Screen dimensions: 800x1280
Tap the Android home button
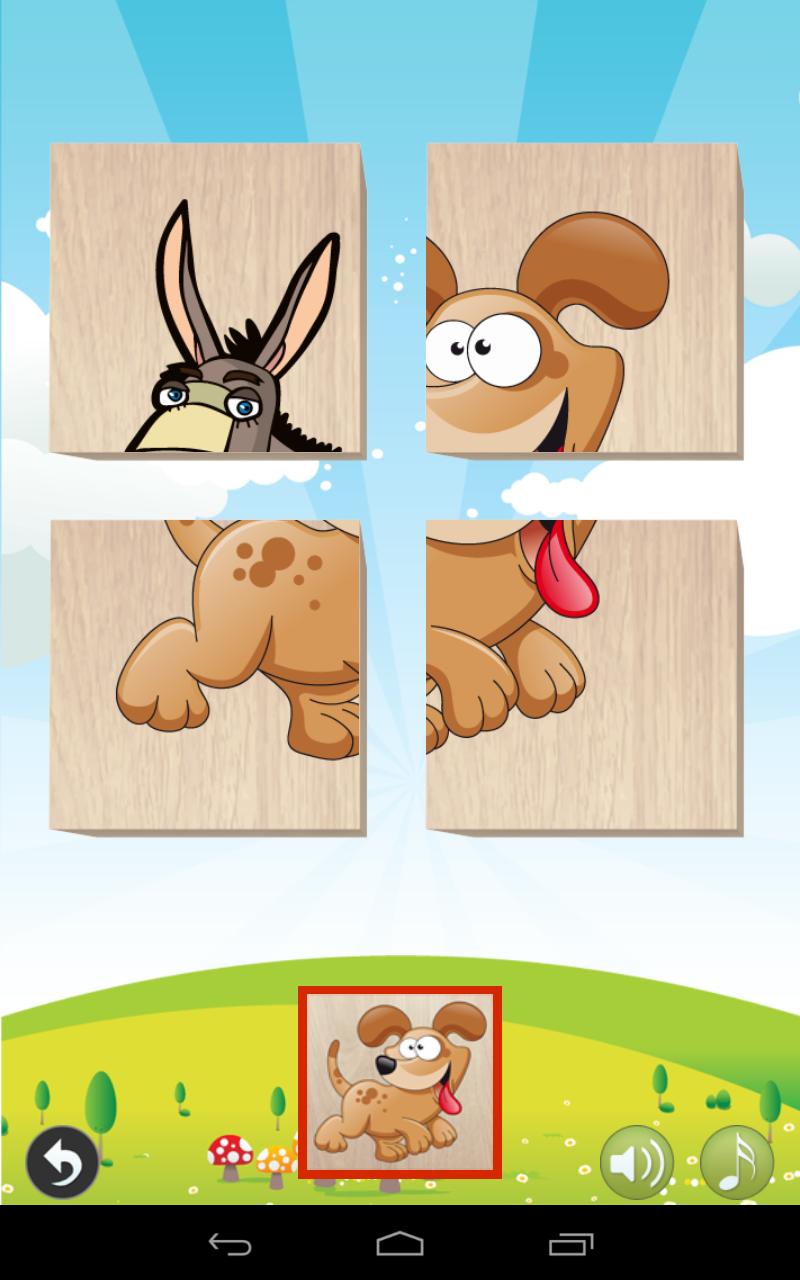[400, 1244]
